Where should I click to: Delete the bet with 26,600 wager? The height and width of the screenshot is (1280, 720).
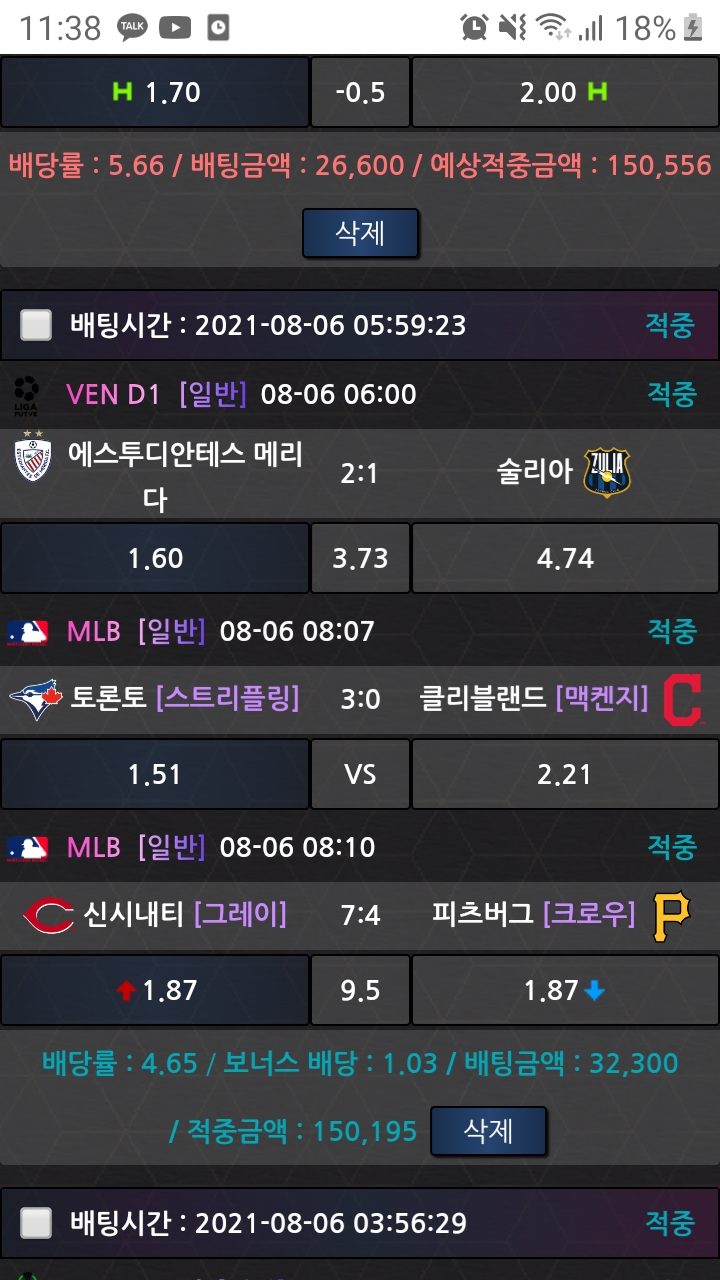(x=360, y=234)
